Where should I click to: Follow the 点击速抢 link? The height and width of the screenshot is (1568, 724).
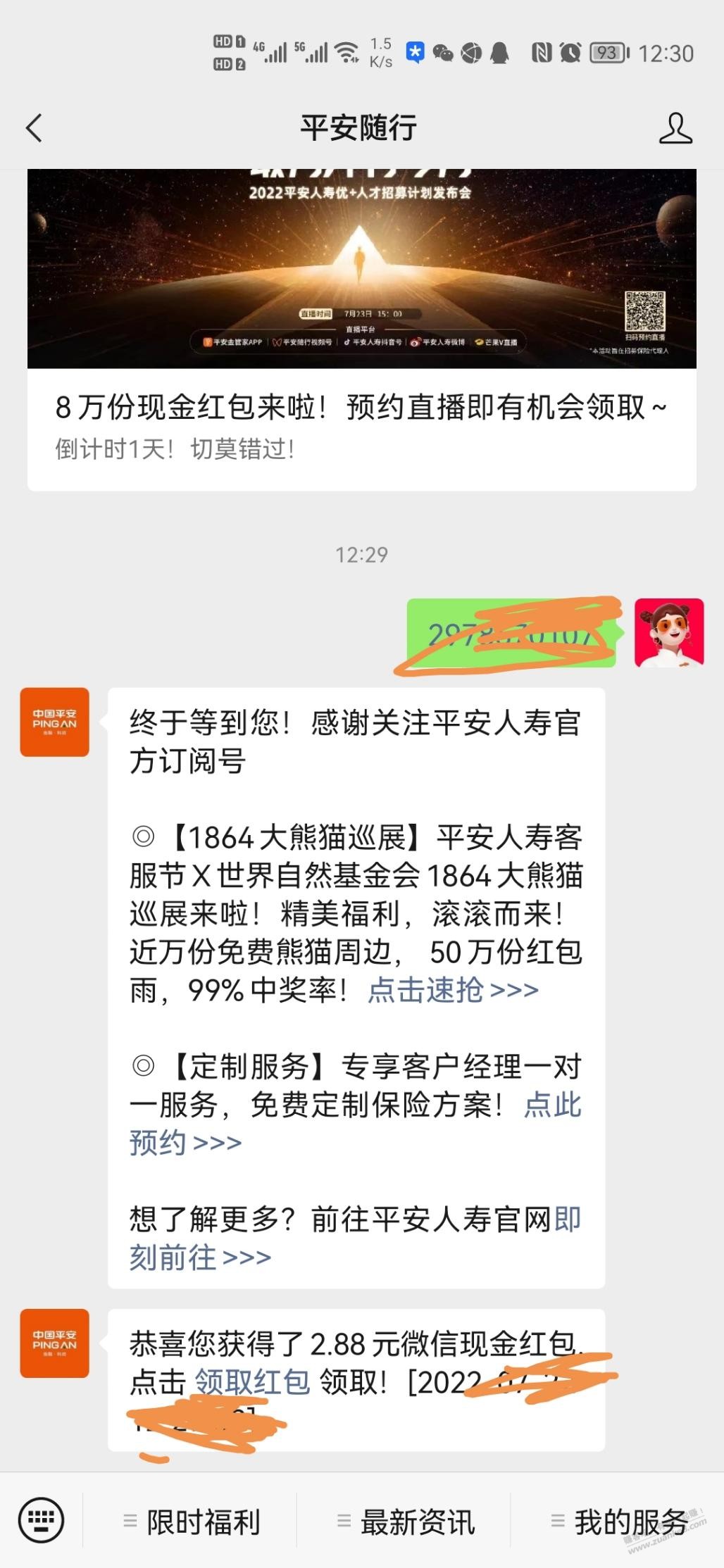pos(453,990)
